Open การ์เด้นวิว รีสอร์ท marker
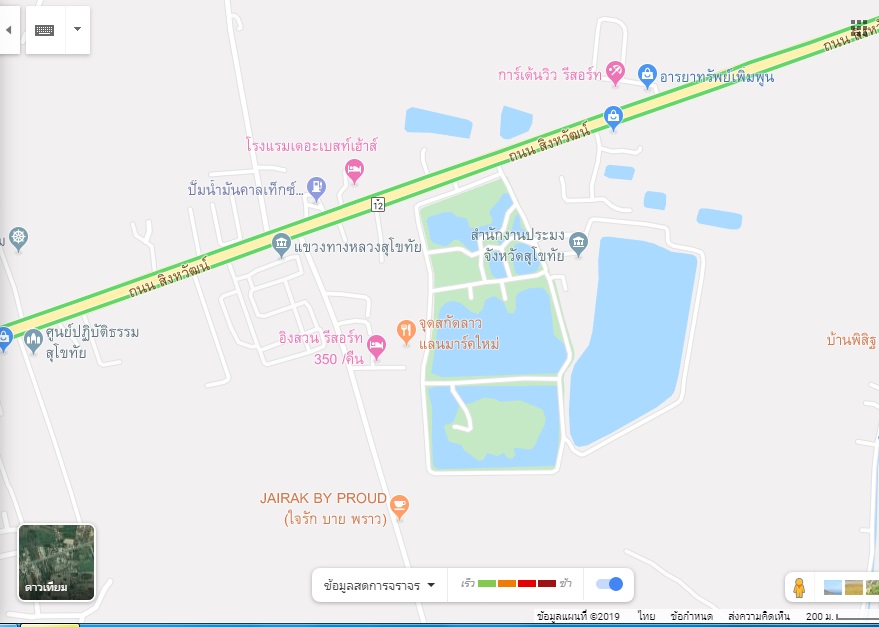Screen dimensions: 879x627 pos(616,71)
